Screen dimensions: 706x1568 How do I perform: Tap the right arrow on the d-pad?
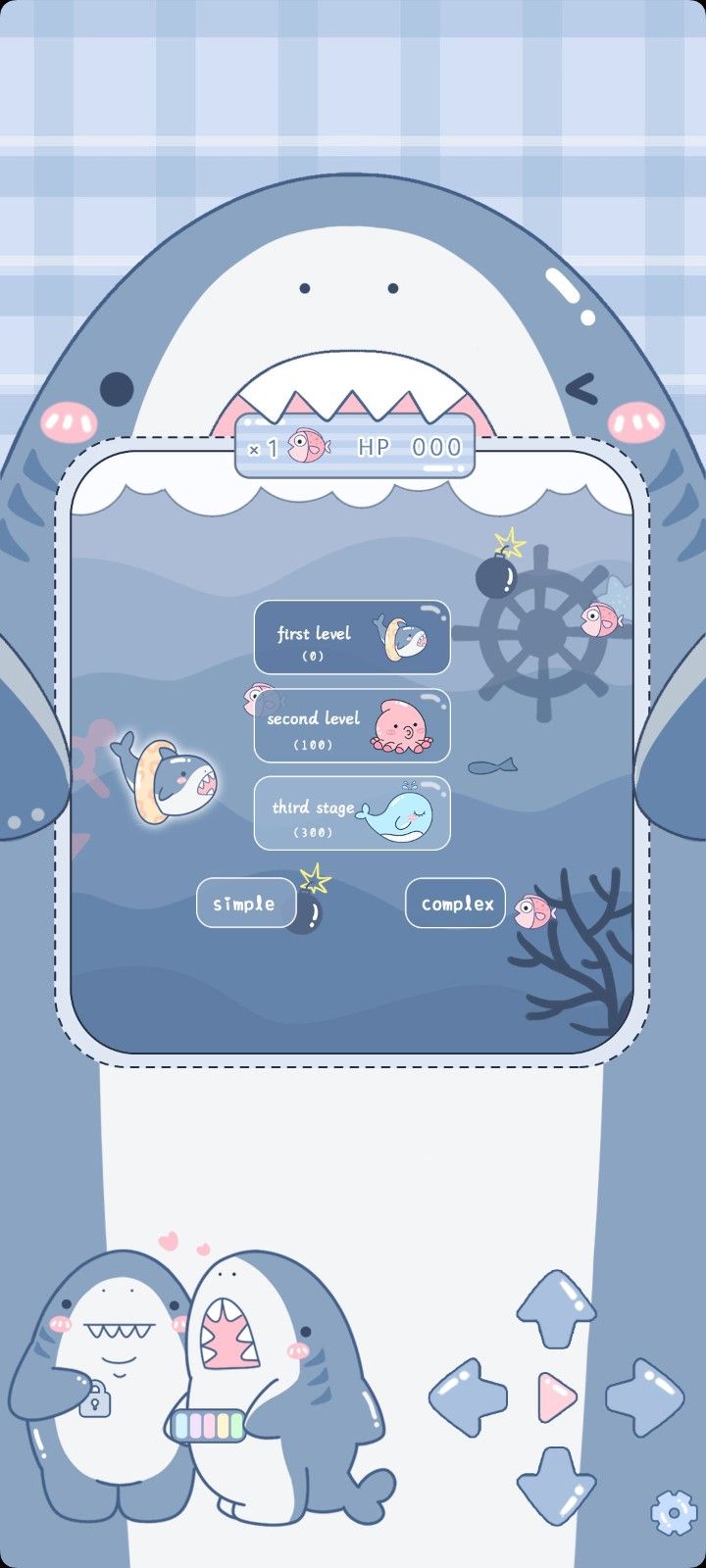644,1397
